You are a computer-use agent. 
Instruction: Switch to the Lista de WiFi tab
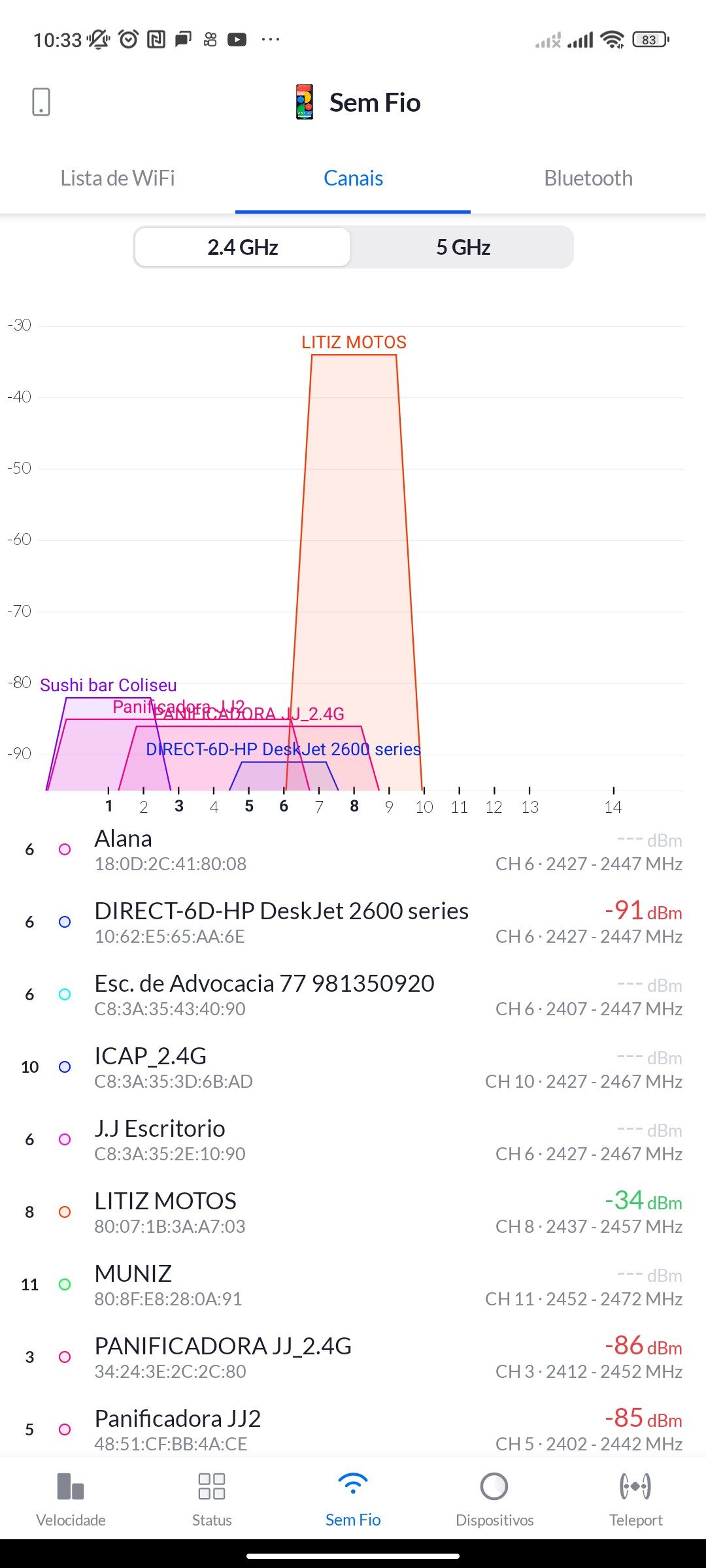(x=118, y=178)
